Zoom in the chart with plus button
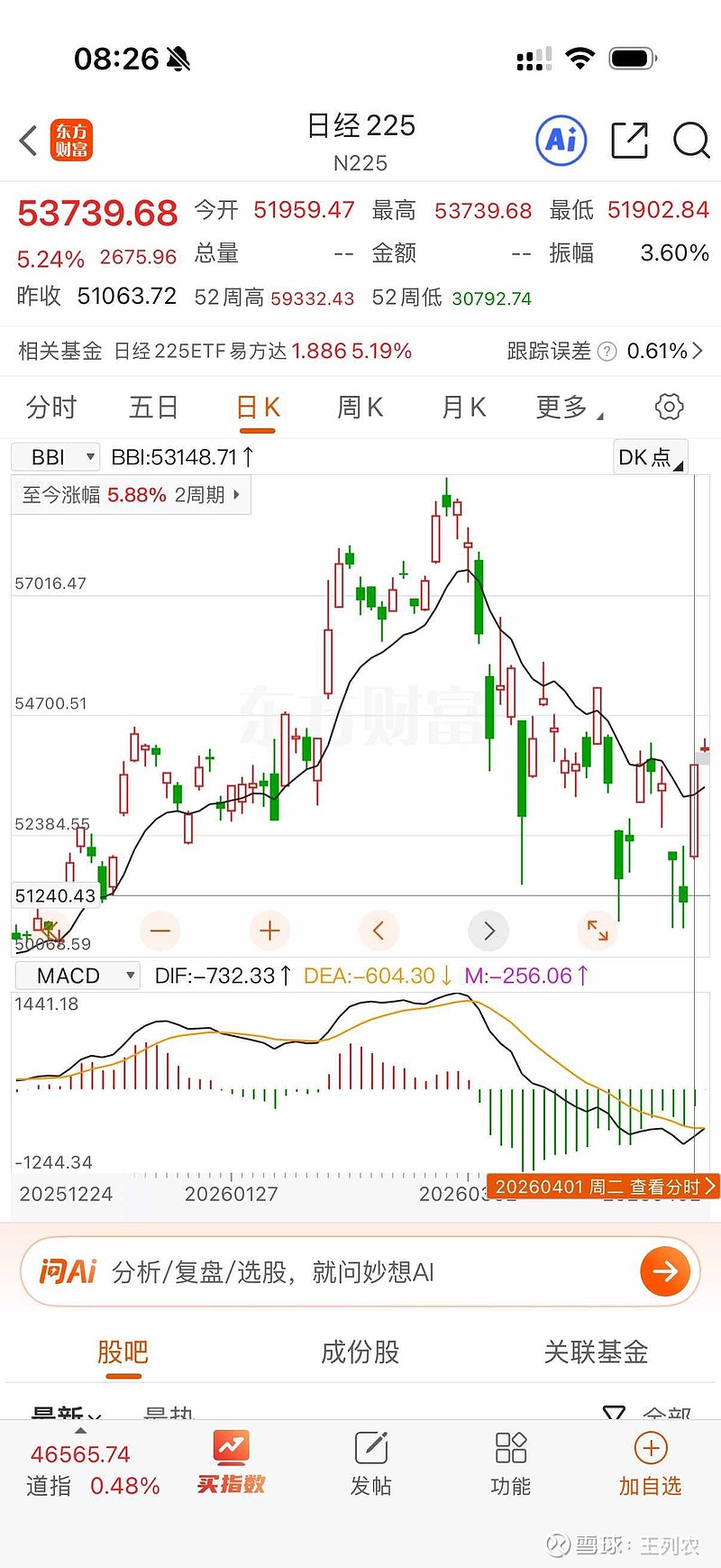 point(269,931)
